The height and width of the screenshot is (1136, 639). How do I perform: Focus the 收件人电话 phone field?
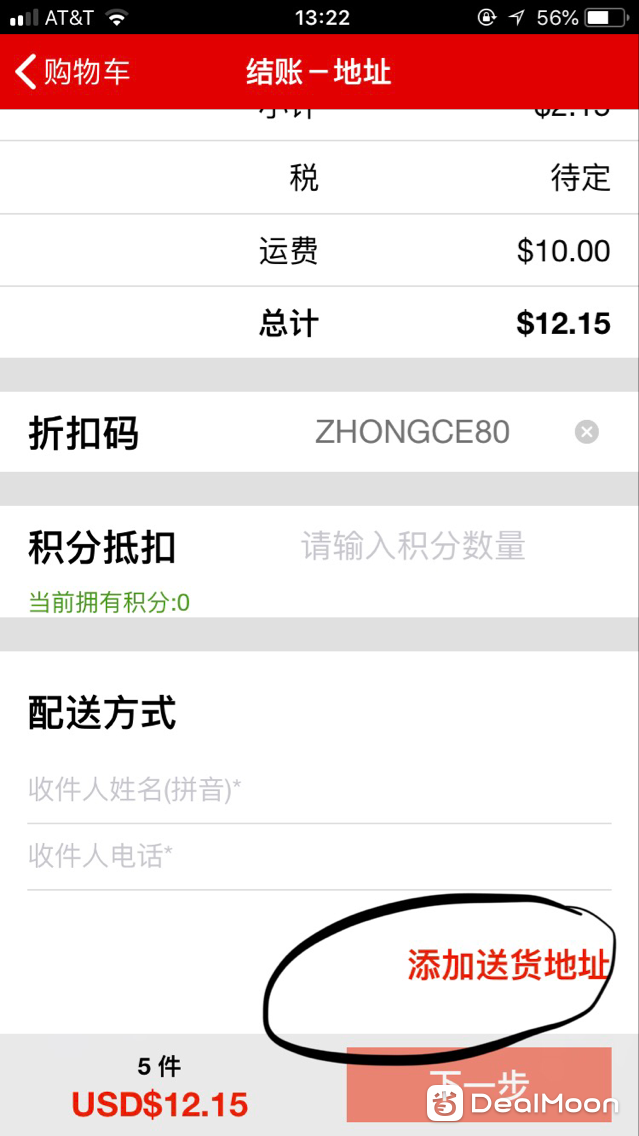click(320, 857)
